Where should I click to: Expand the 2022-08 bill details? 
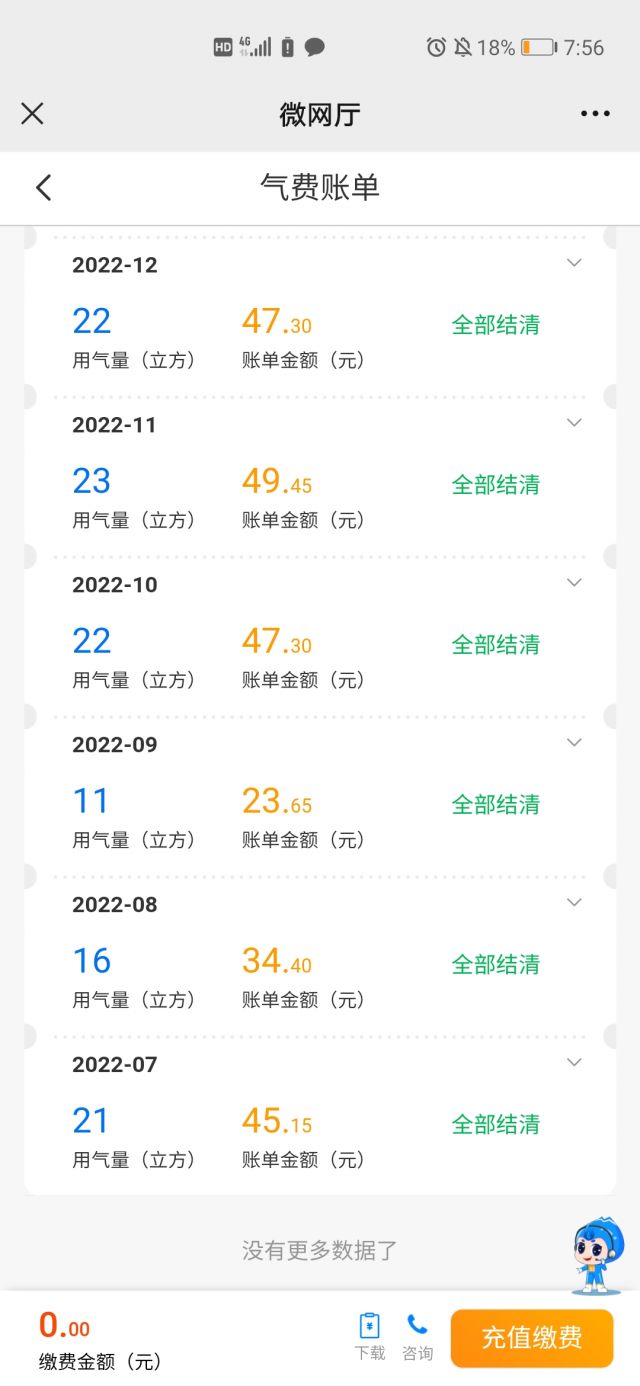574,903
